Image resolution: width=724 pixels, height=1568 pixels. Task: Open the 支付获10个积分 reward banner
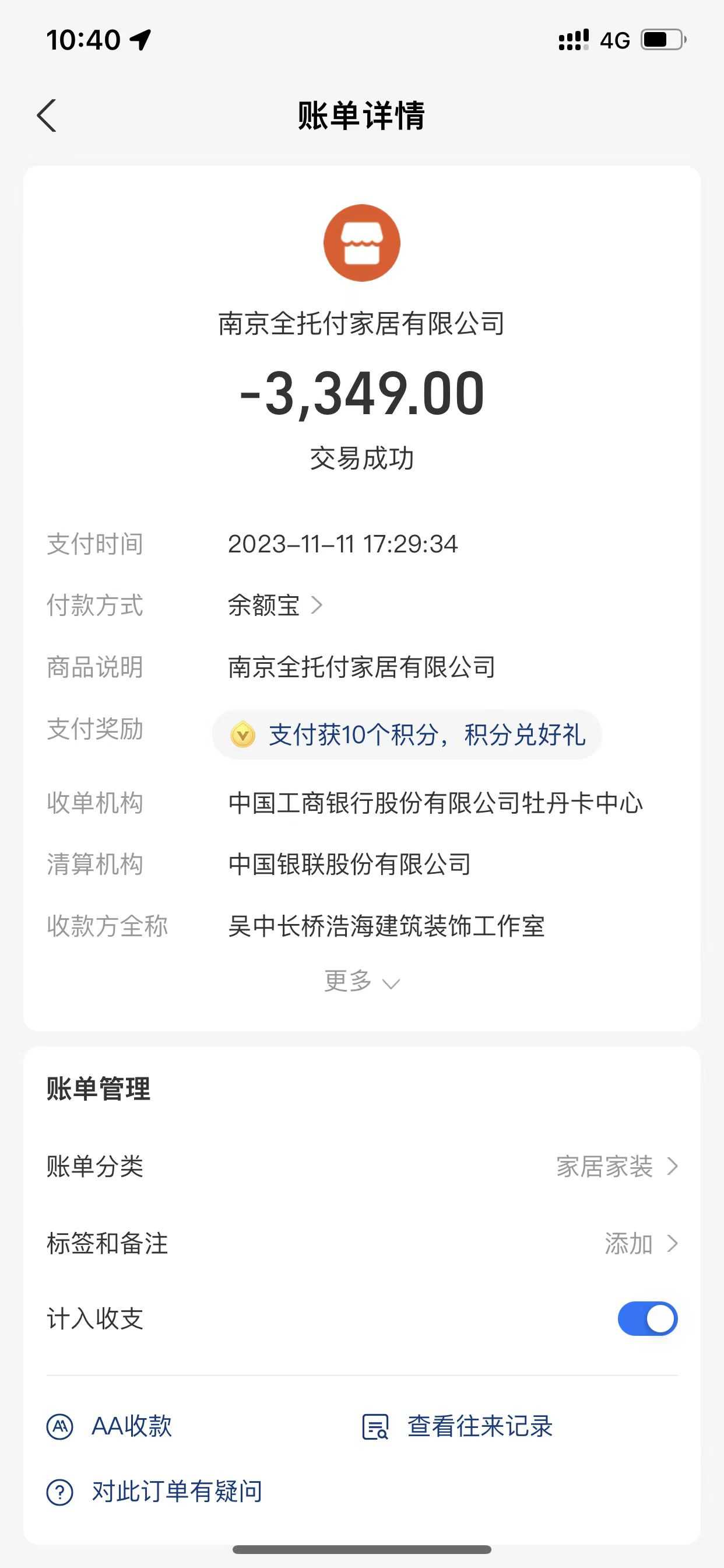[x=407, y=734]
